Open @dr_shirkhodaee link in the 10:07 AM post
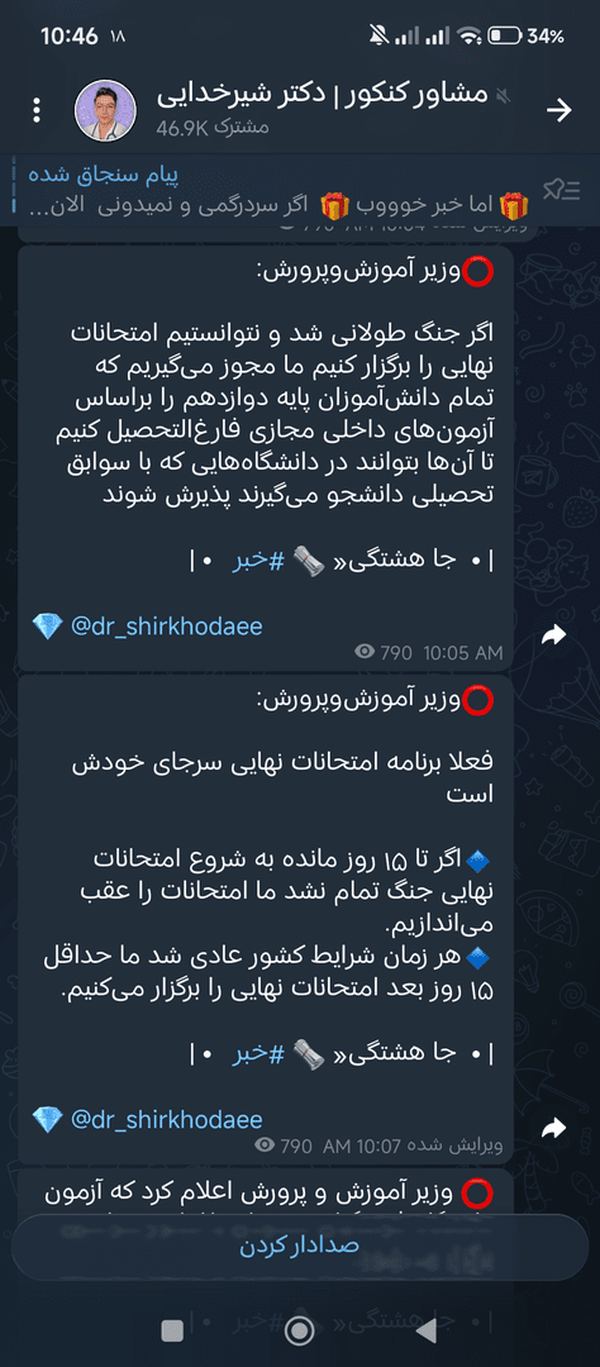 point(166,1120)
